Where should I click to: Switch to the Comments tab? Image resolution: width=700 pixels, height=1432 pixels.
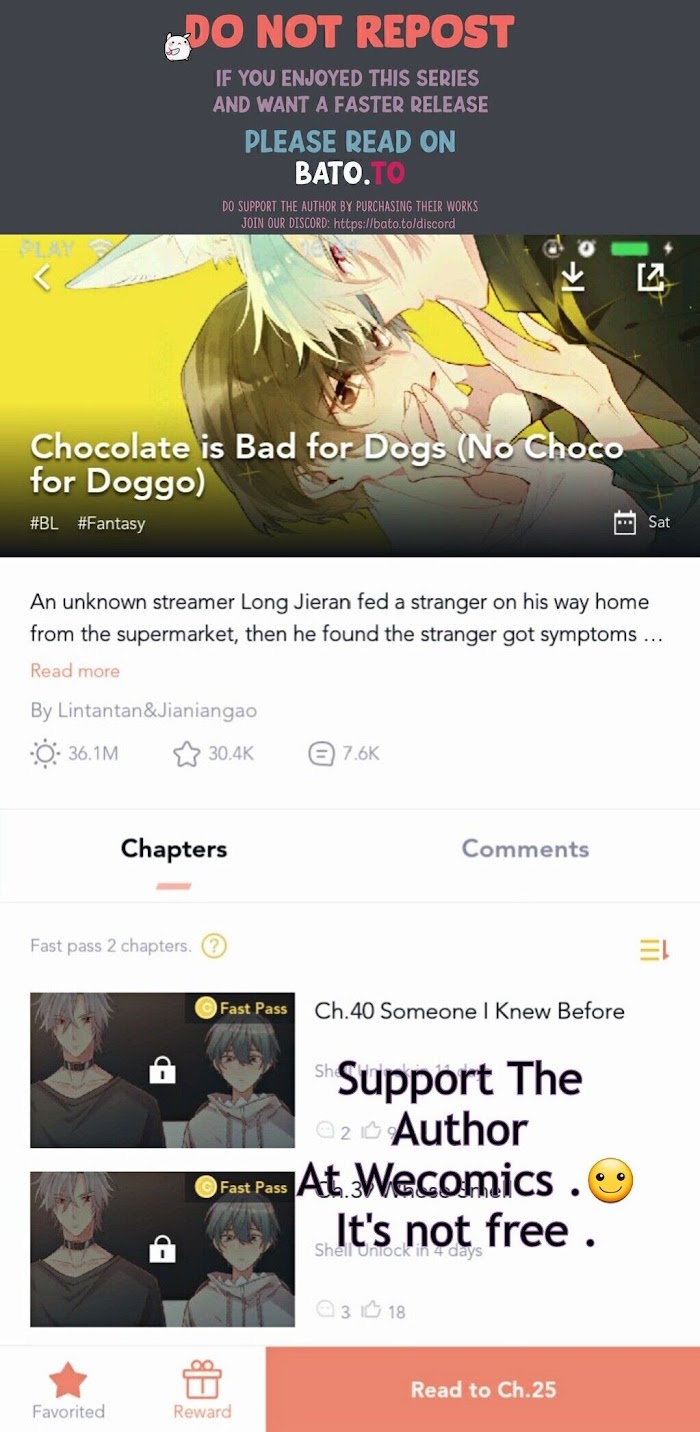point(525,849)
